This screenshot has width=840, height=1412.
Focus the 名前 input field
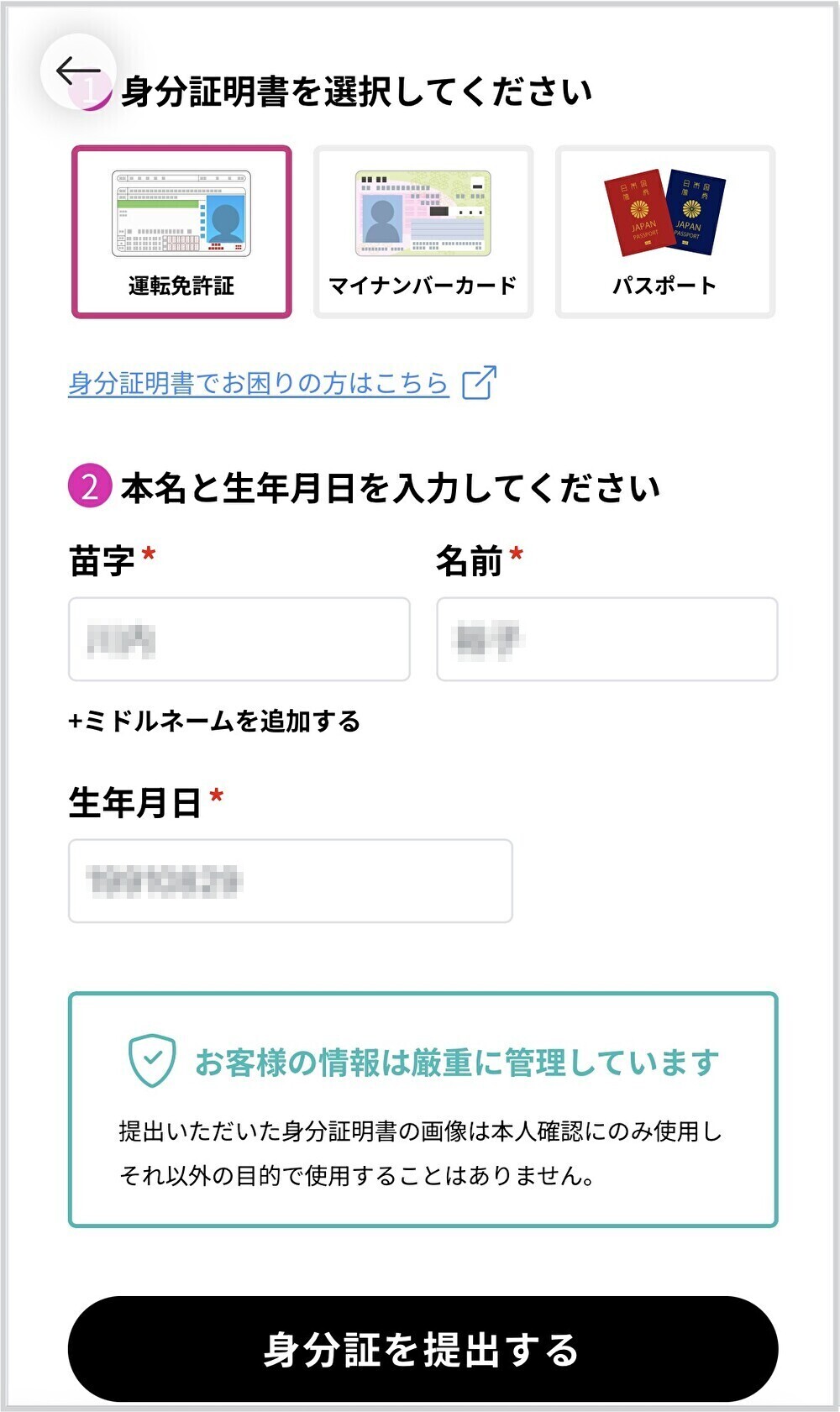tap(607, 639)
